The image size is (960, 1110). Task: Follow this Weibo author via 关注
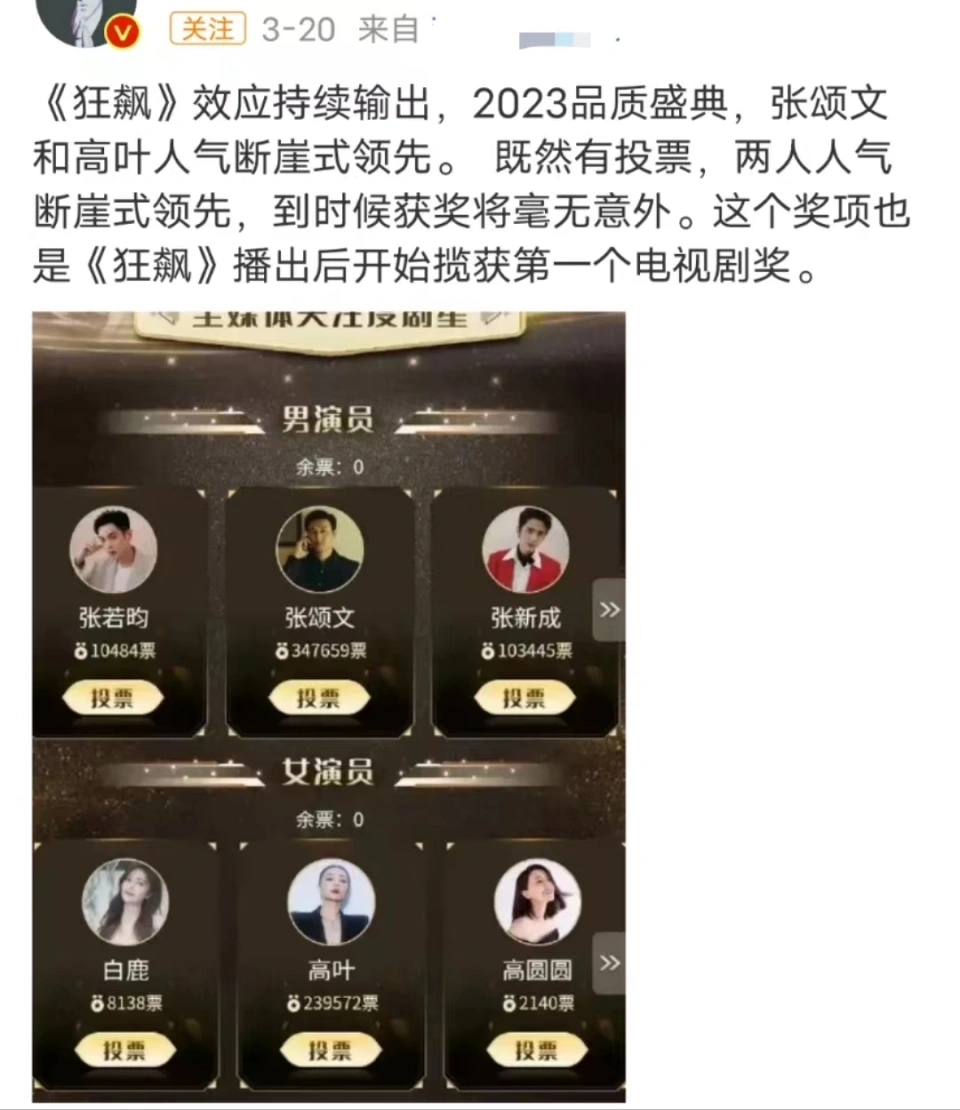pyautogui.click(x=208, y=29)
